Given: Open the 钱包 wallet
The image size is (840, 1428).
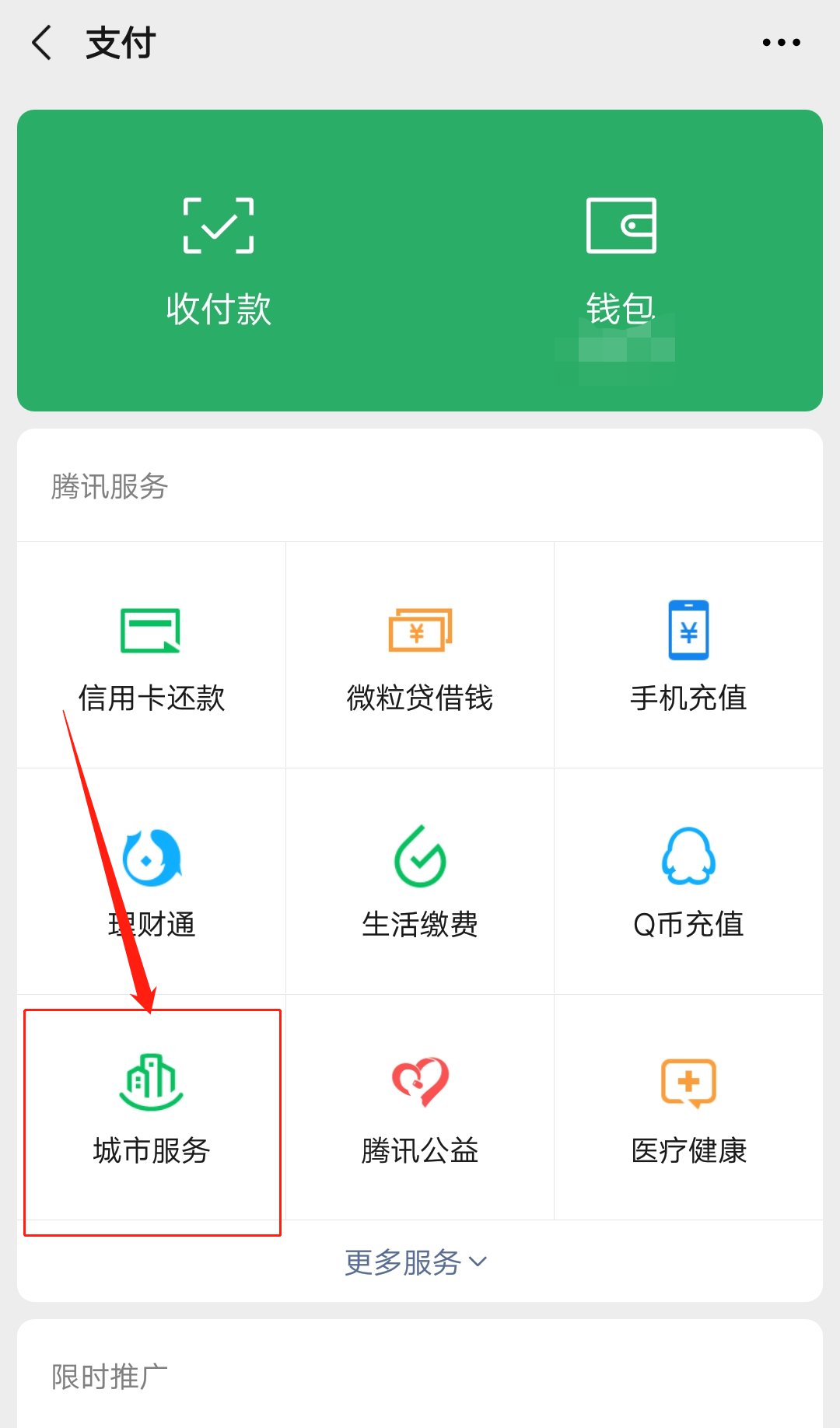Looking at the screenshot, I should [x=621, y=261].
